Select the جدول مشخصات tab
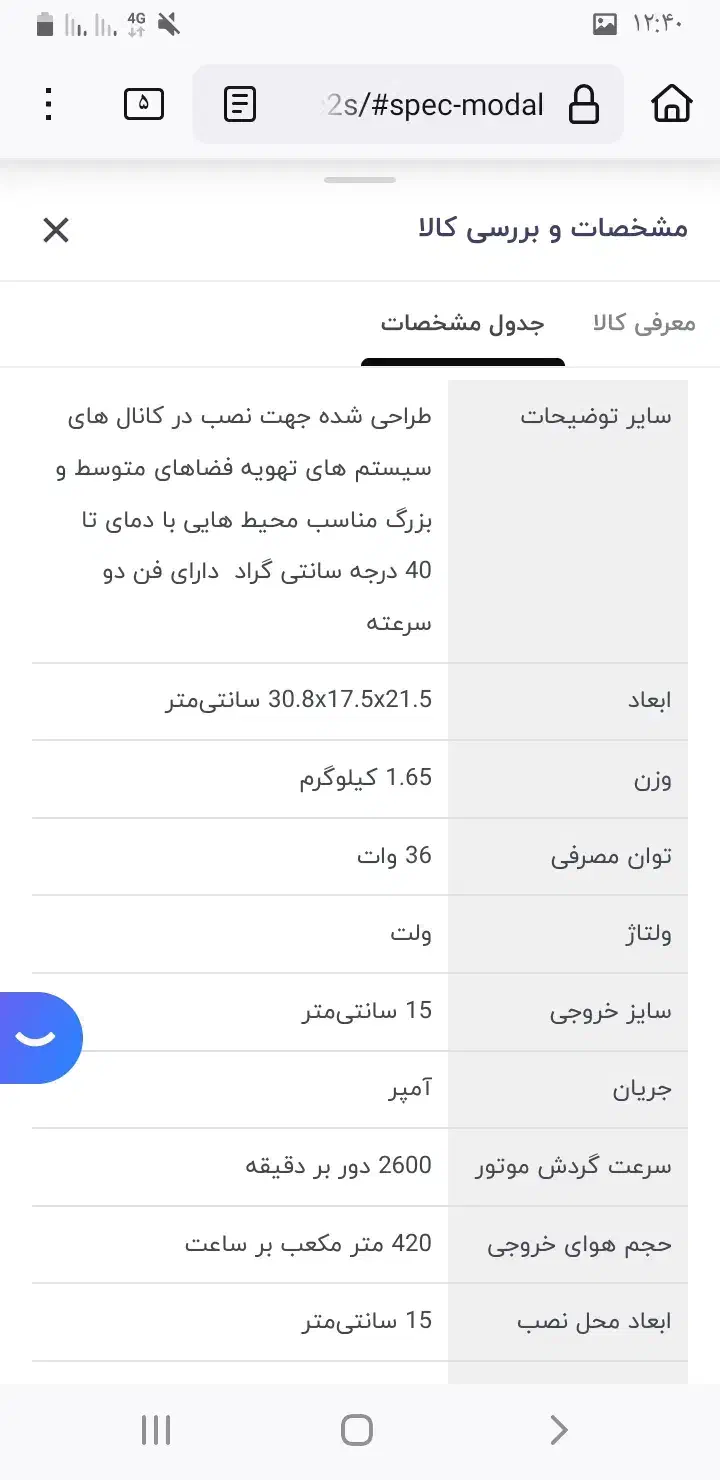The image size is (720, 1480). click(x=462, y=322)
